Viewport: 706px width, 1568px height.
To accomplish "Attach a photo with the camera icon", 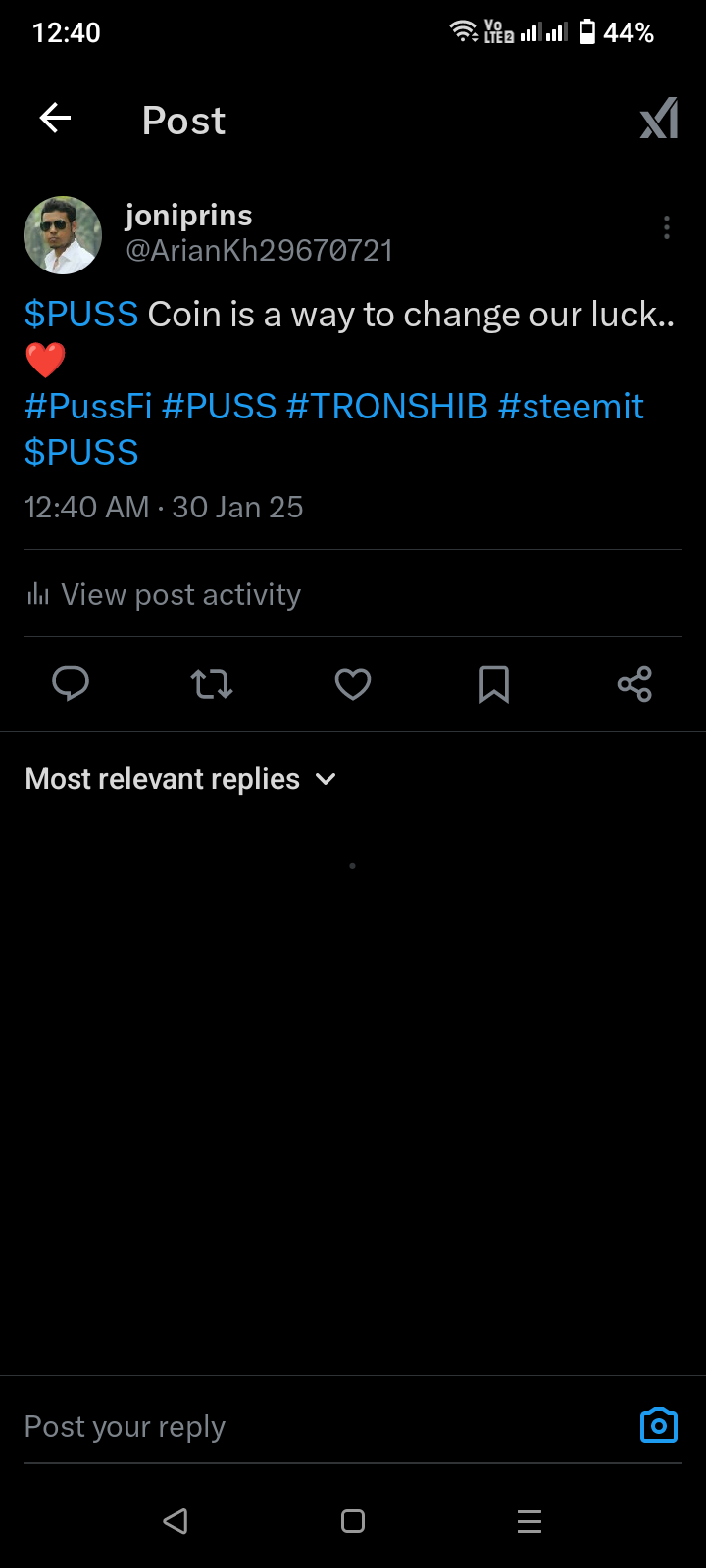I will click(x=659, y=1425).
